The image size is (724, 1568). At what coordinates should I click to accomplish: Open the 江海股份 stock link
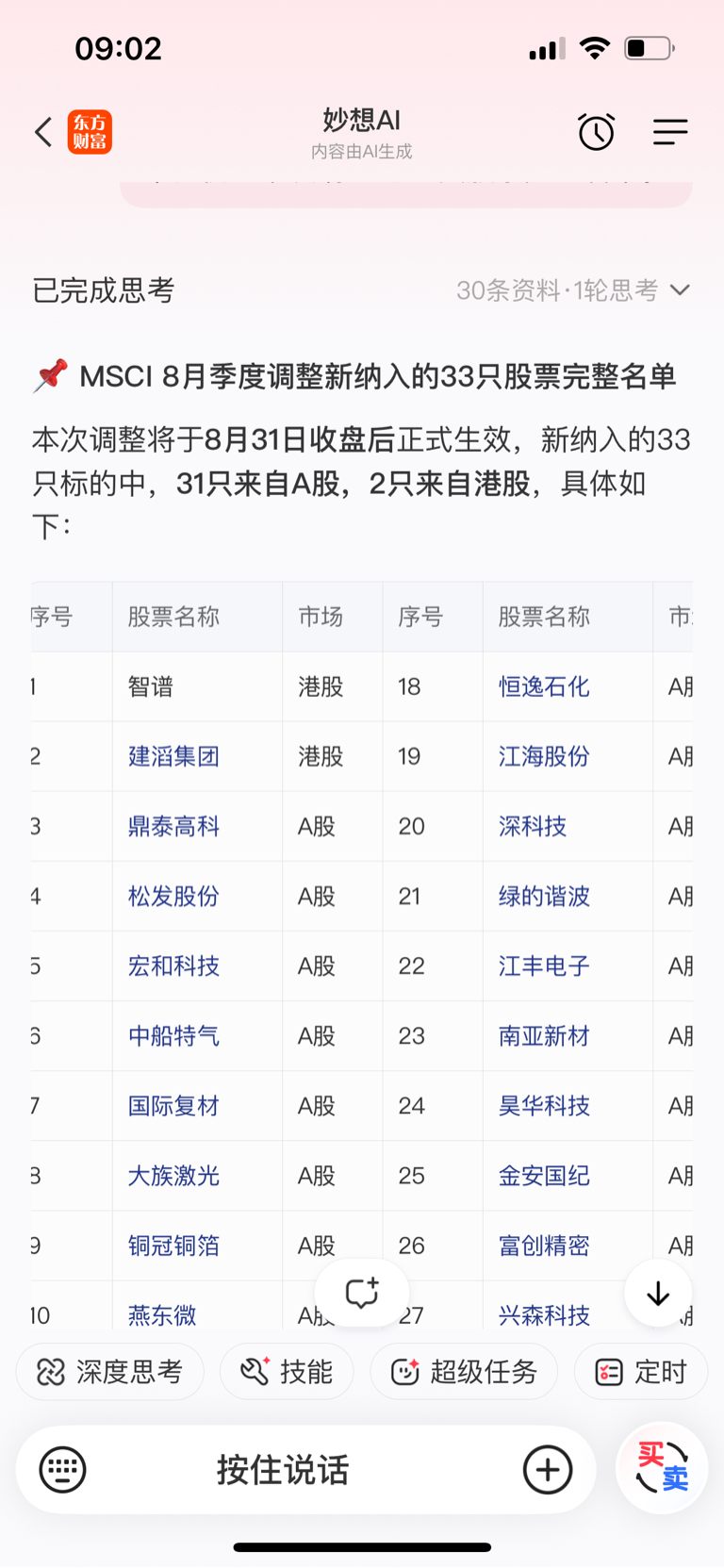coord(544,756)
